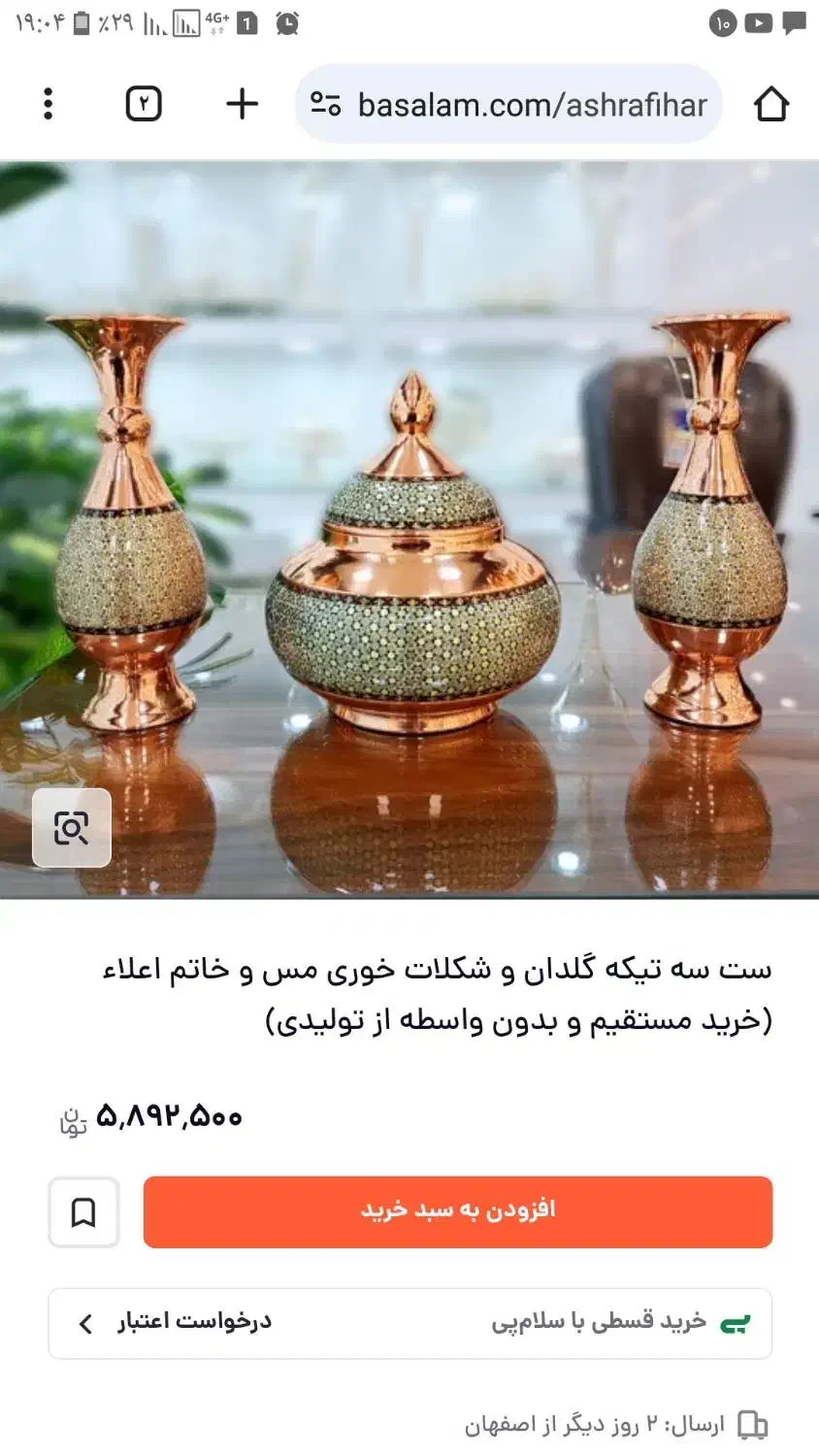Tap the orange 'افزودن به سبد خرید' add-to-cart button
The image size is (819, 1456).
456,1210
